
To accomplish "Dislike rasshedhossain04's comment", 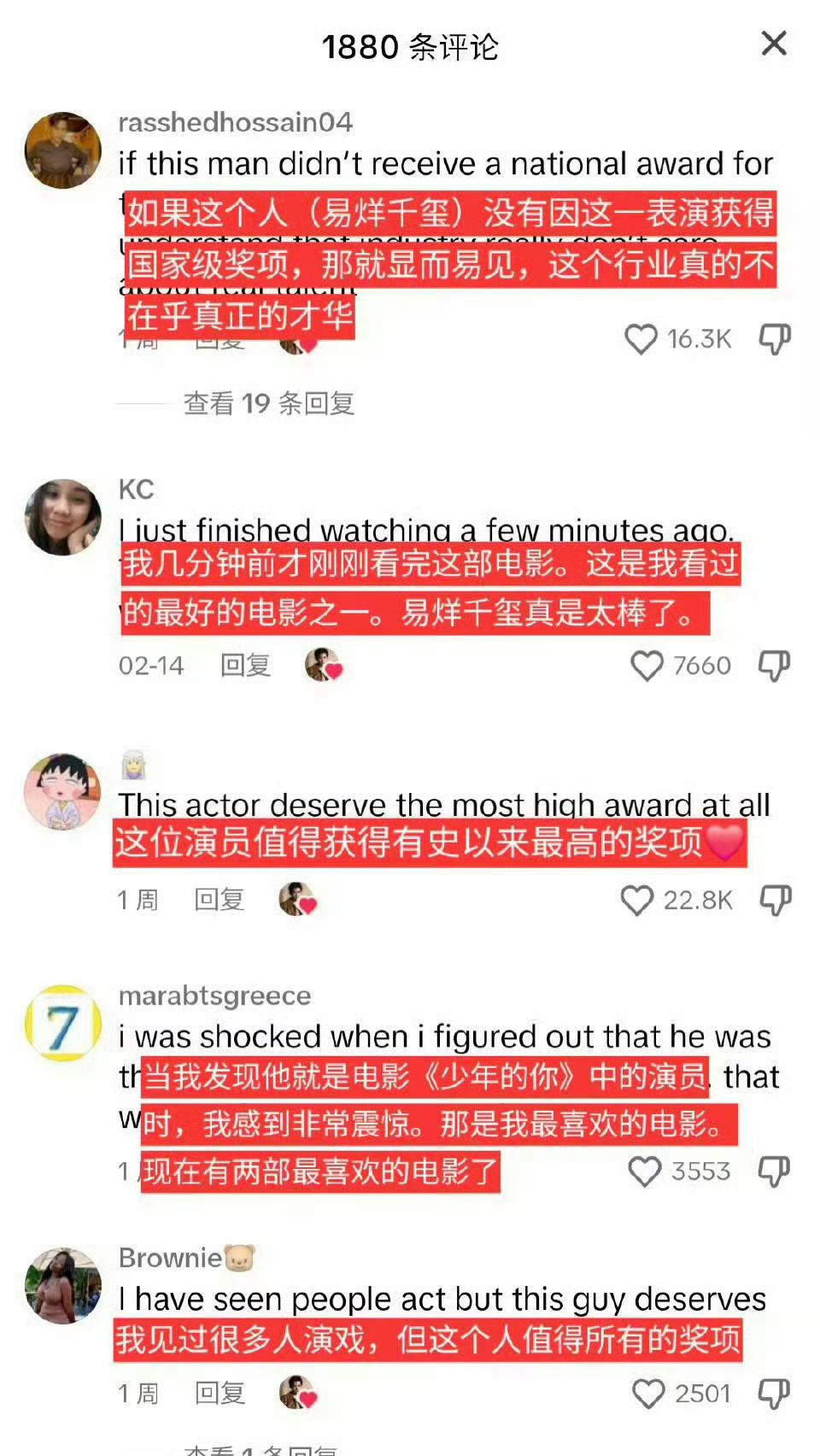I will (x=775, y=339).
